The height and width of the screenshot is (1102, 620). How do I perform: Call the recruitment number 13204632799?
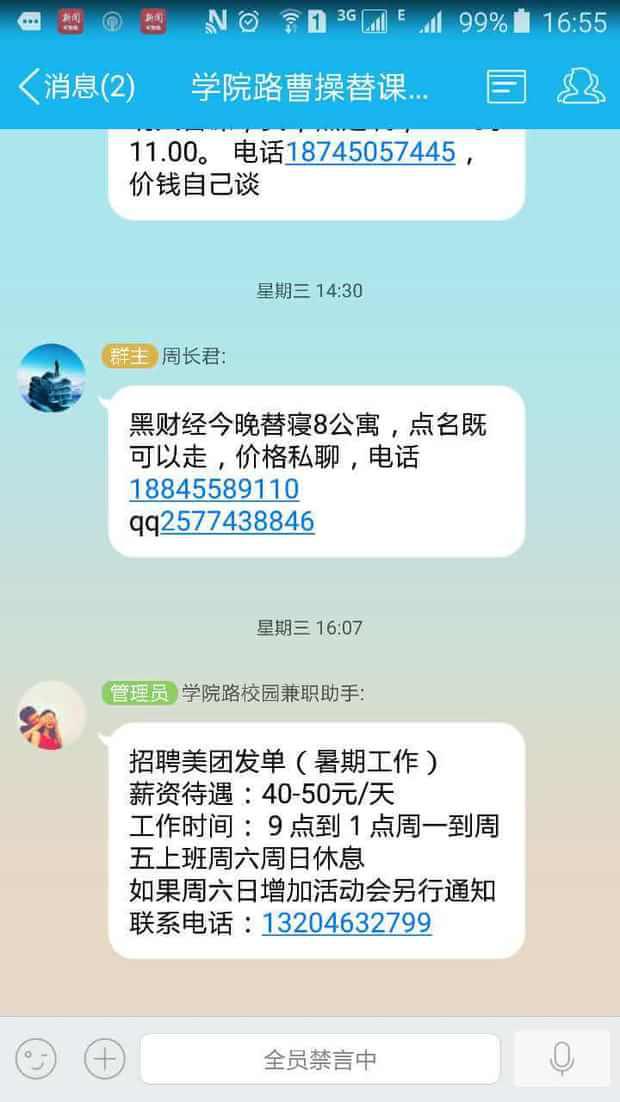(346, 922)
